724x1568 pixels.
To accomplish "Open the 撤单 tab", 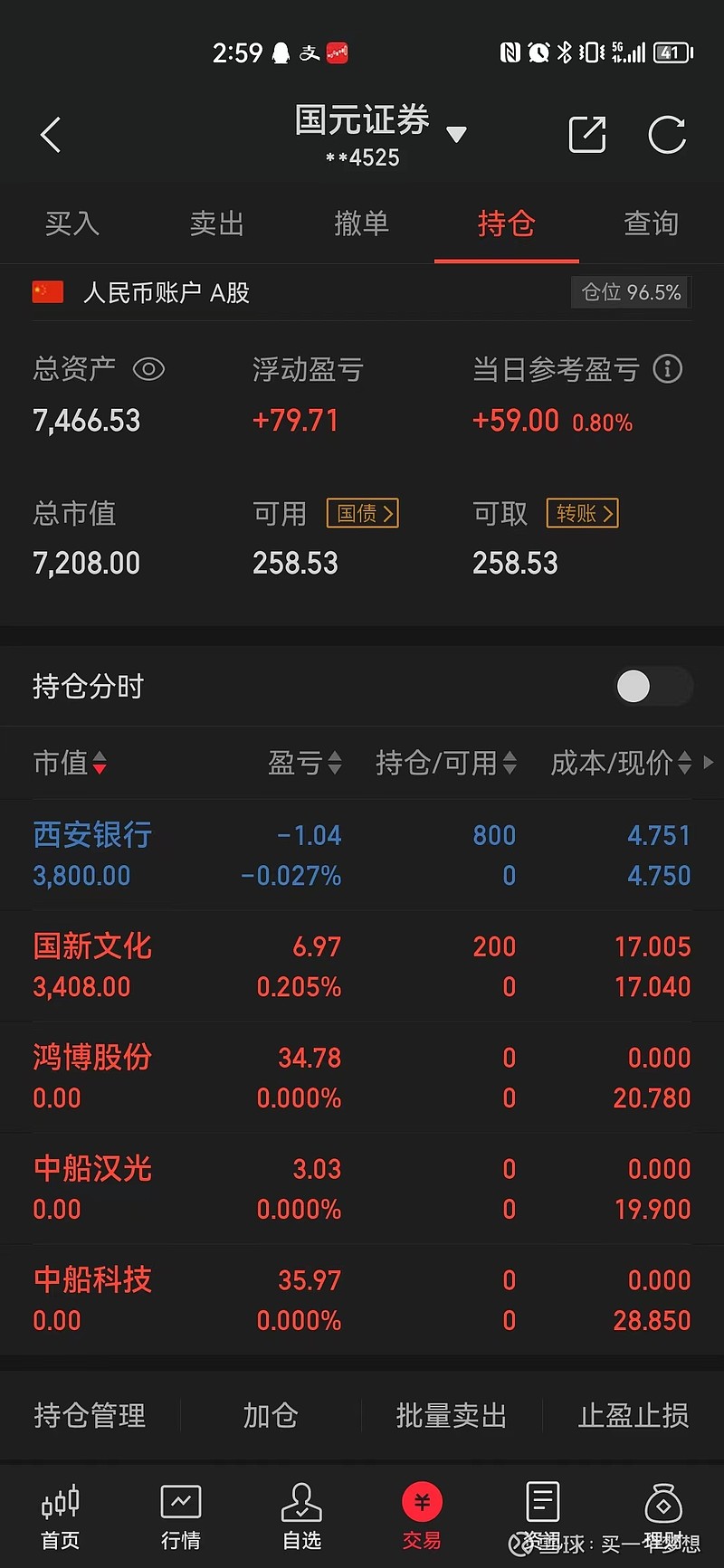I will click(362, 223).
